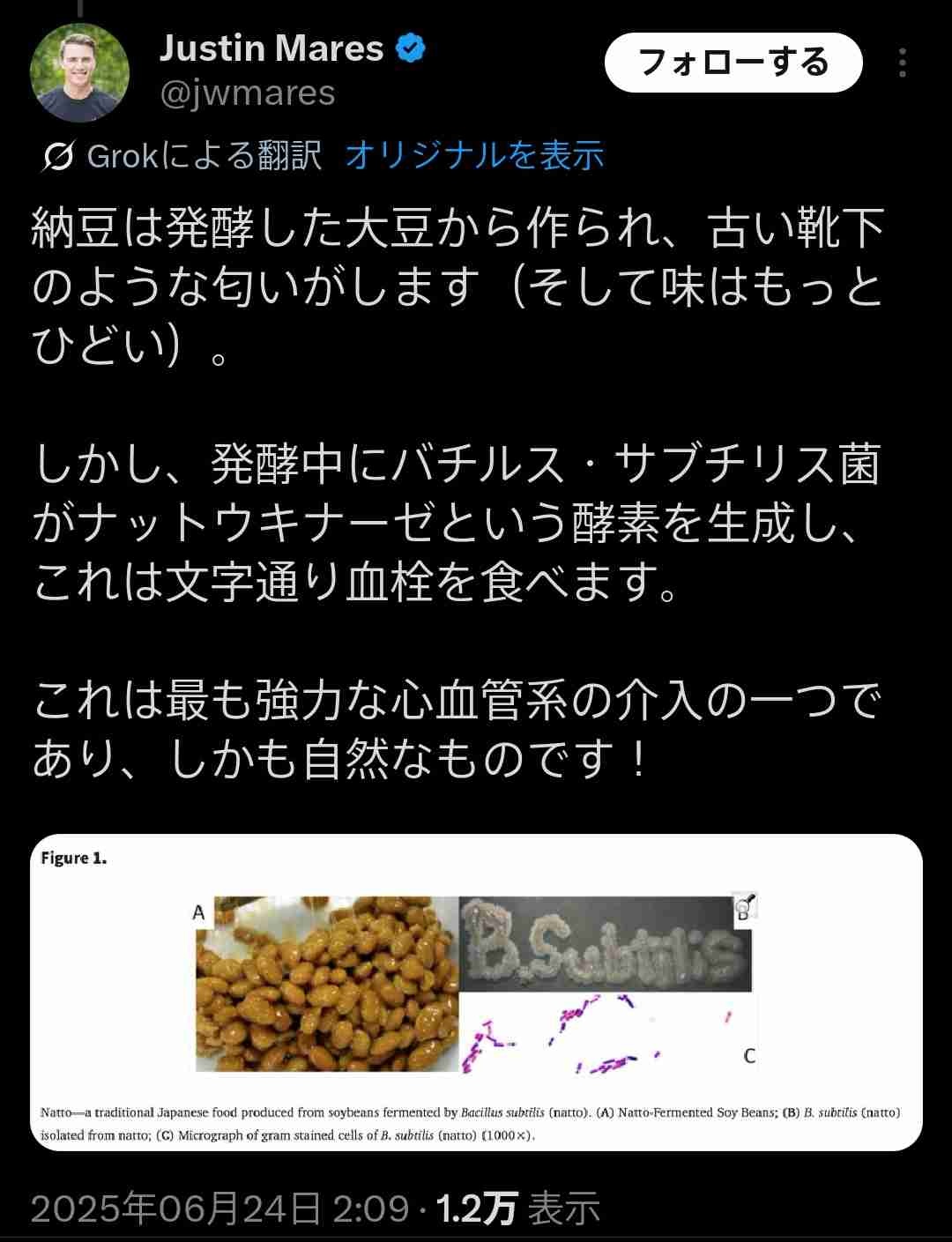Tap オリジナルを表示 to show original text
This screenshot has height=1242, width=952.
tap(474, 156)
